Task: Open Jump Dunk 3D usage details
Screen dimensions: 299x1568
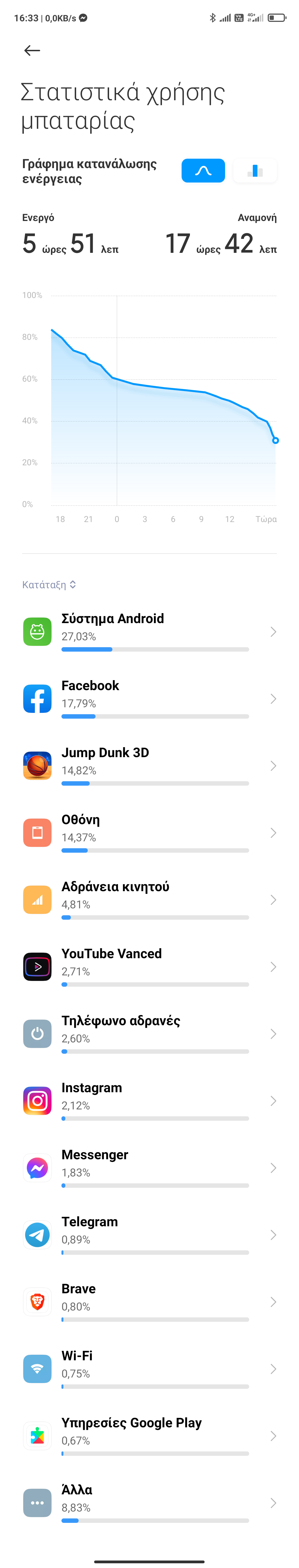Action: [149, 766]
